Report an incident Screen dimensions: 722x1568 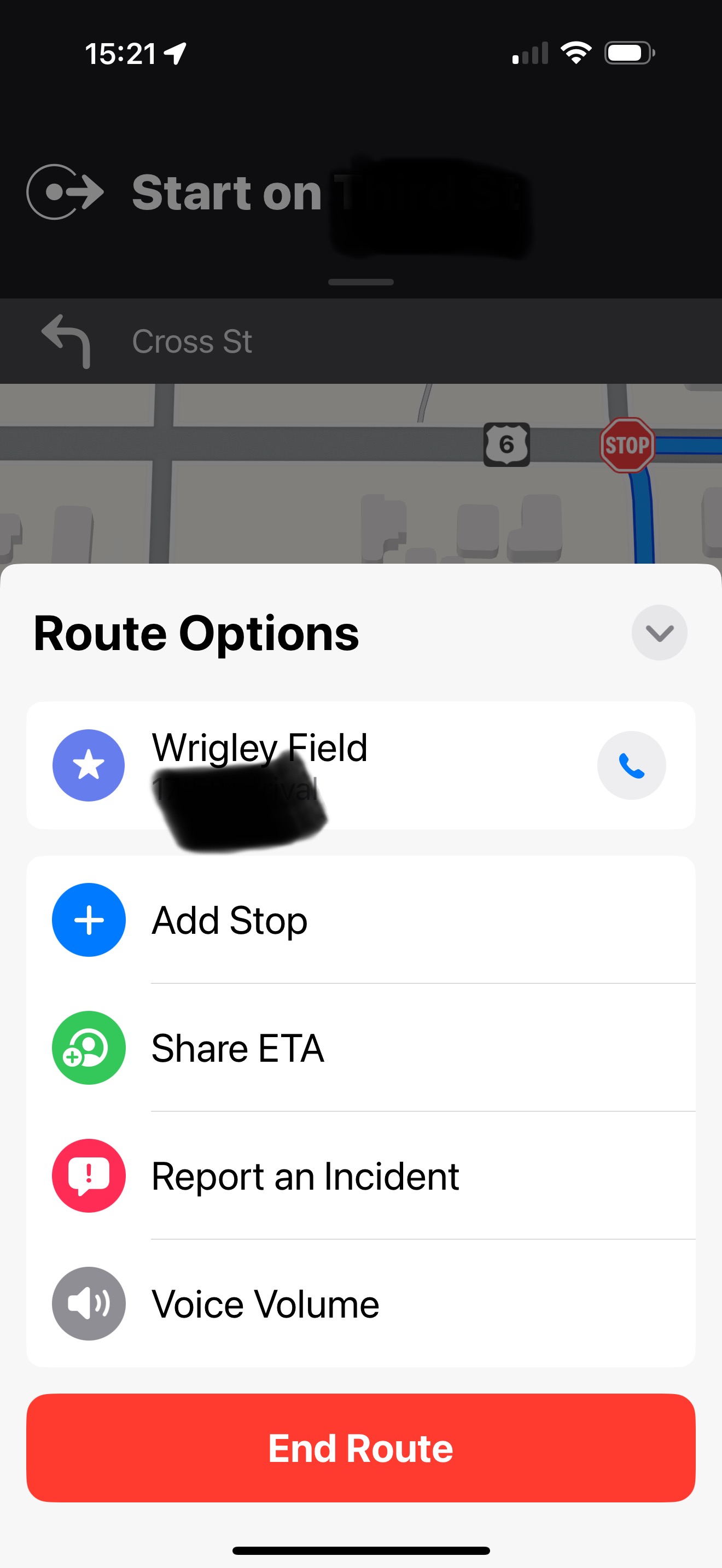tap(360, 1175)
